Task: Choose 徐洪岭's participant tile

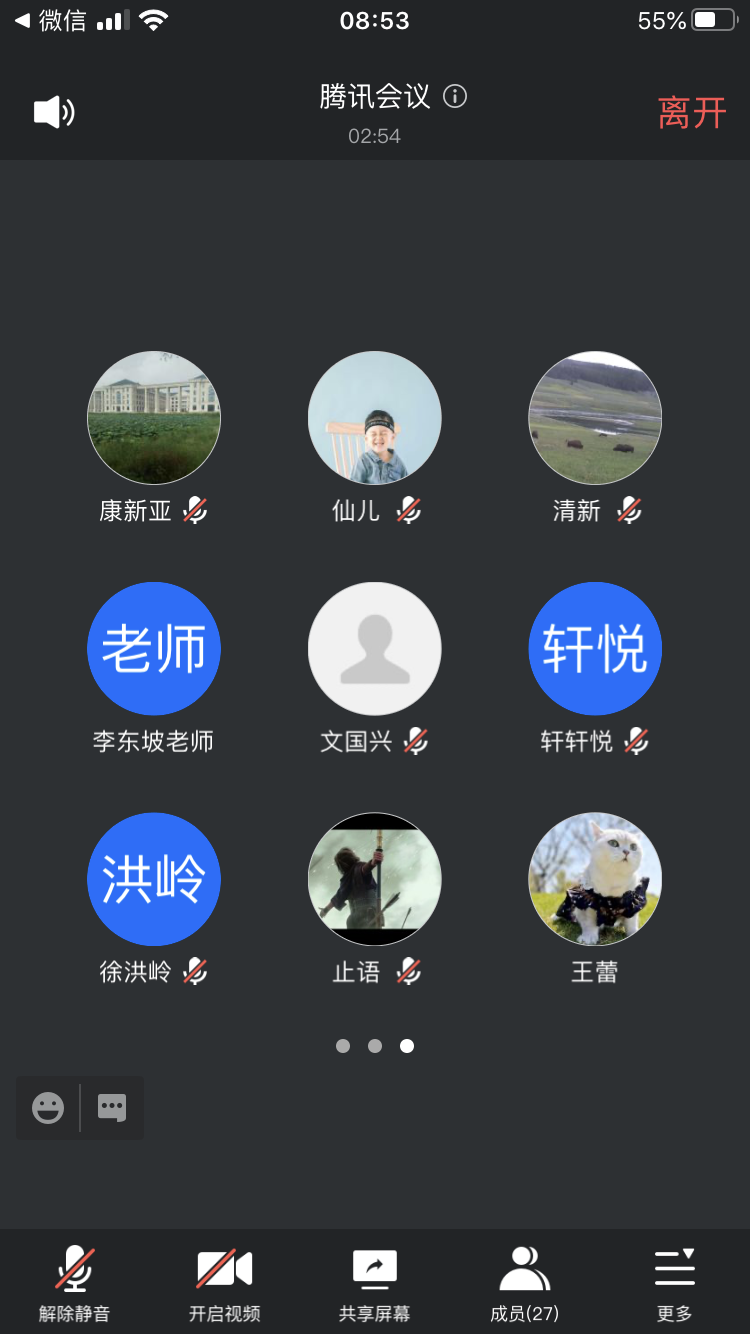Action: coord(154,879)
